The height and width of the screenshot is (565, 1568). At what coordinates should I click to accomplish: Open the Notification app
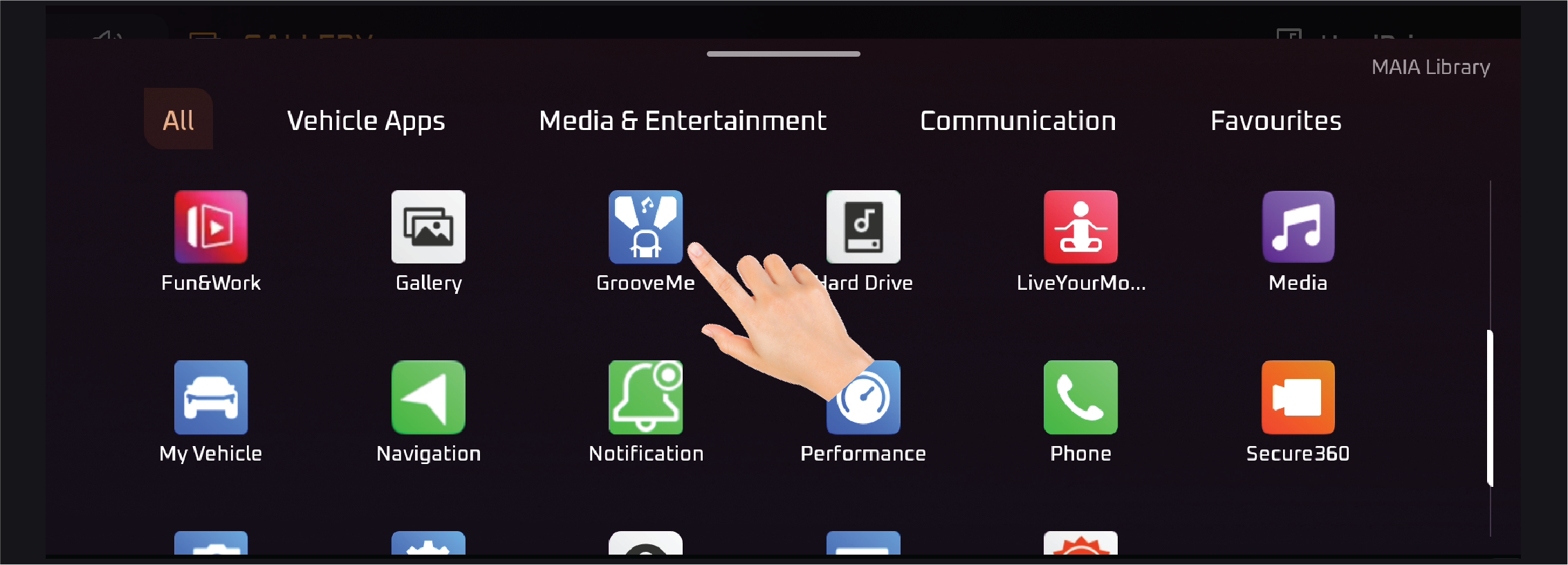[645, 398]
